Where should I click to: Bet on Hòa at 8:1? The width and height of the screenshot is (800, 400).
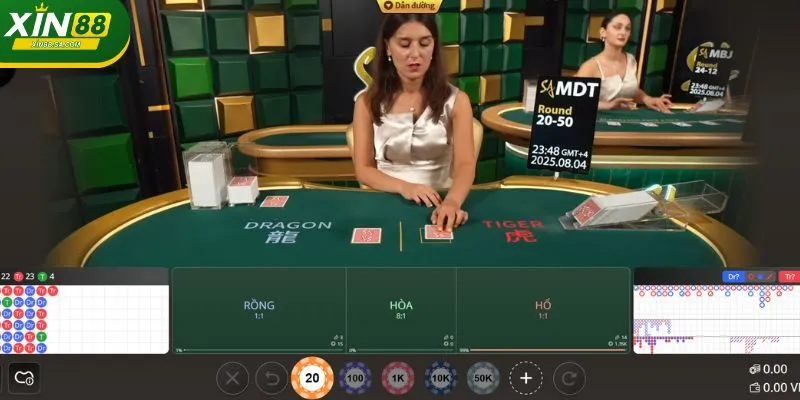tap(401, 310)
